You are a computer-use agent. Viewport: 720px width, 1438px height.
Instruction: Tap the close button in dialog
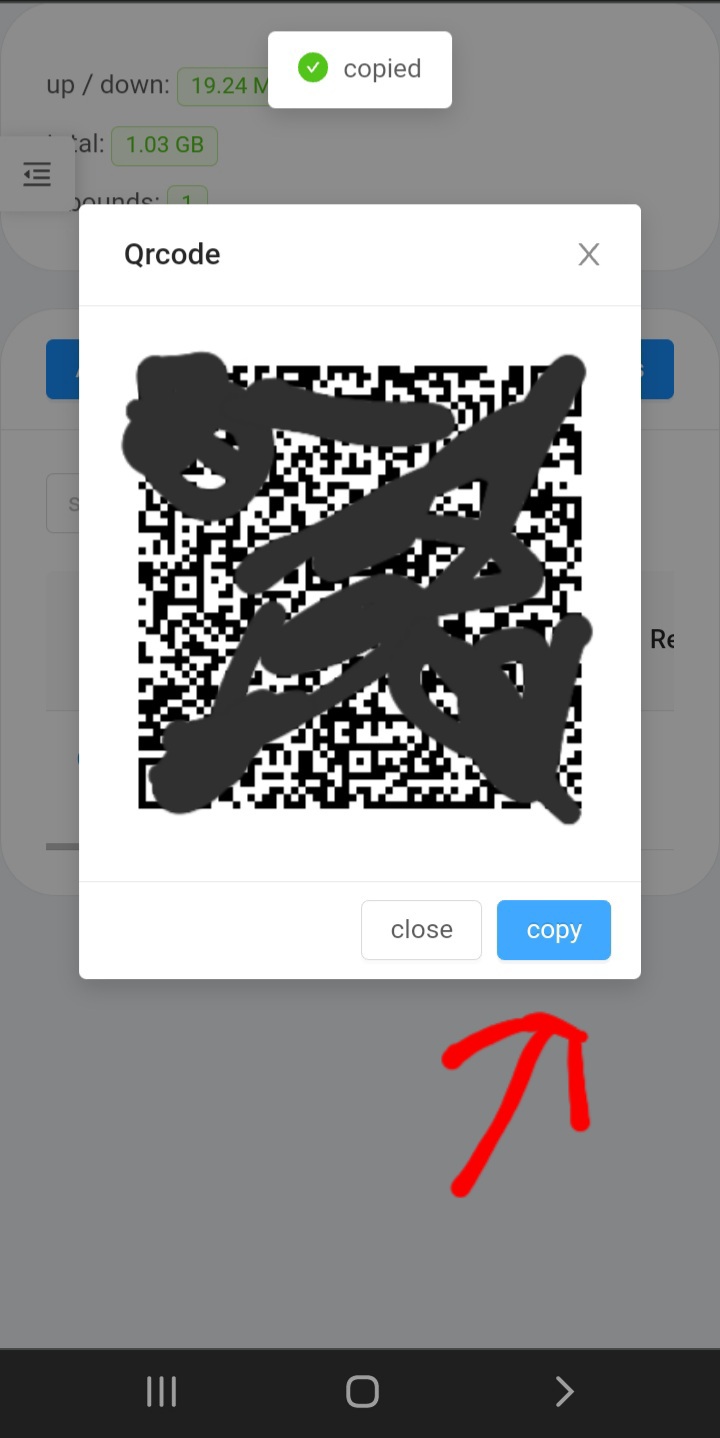[x=421, y=930]
